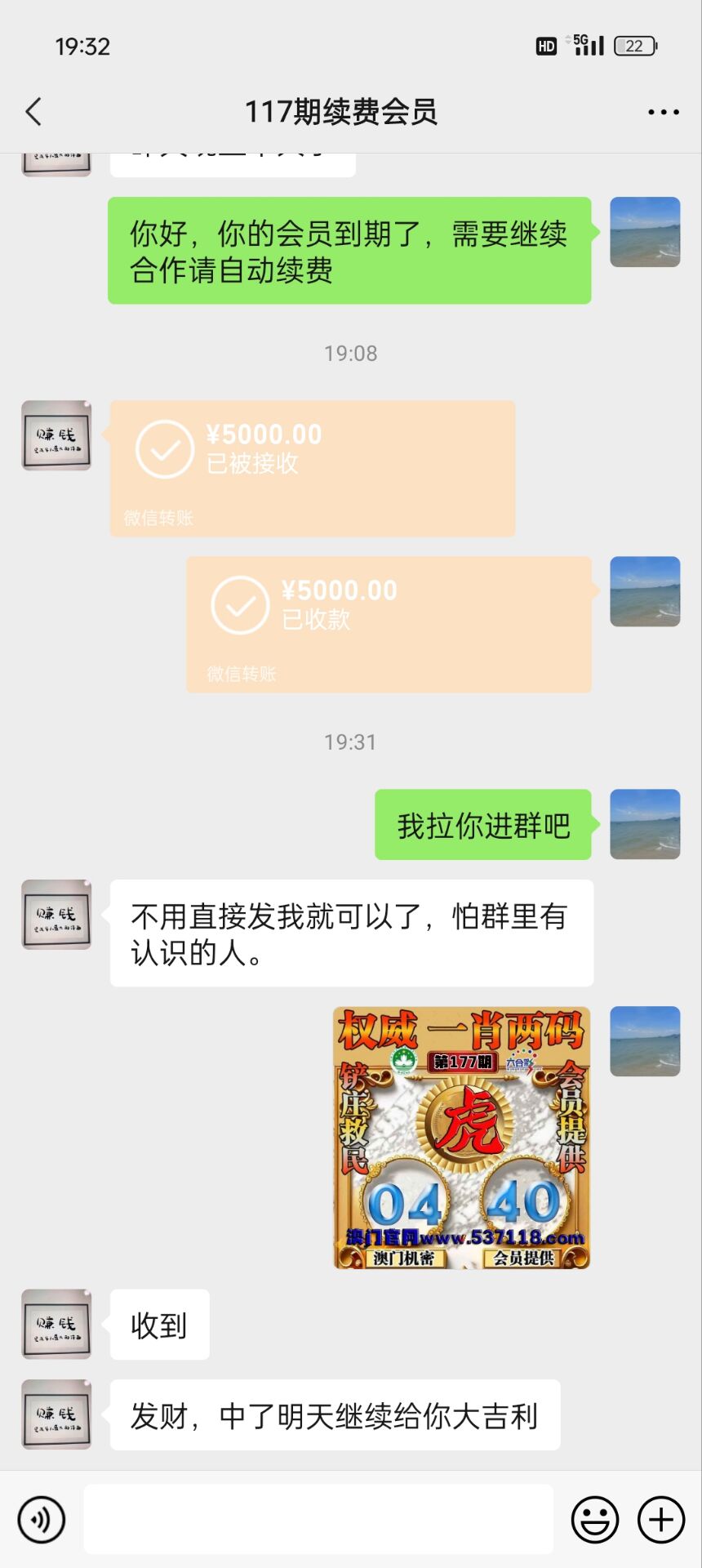Open the received ¥5000.00 transfer marked 已被接收
Image resolution: width=702 pixels, height=1568 pixels.
tap(312, 468)
